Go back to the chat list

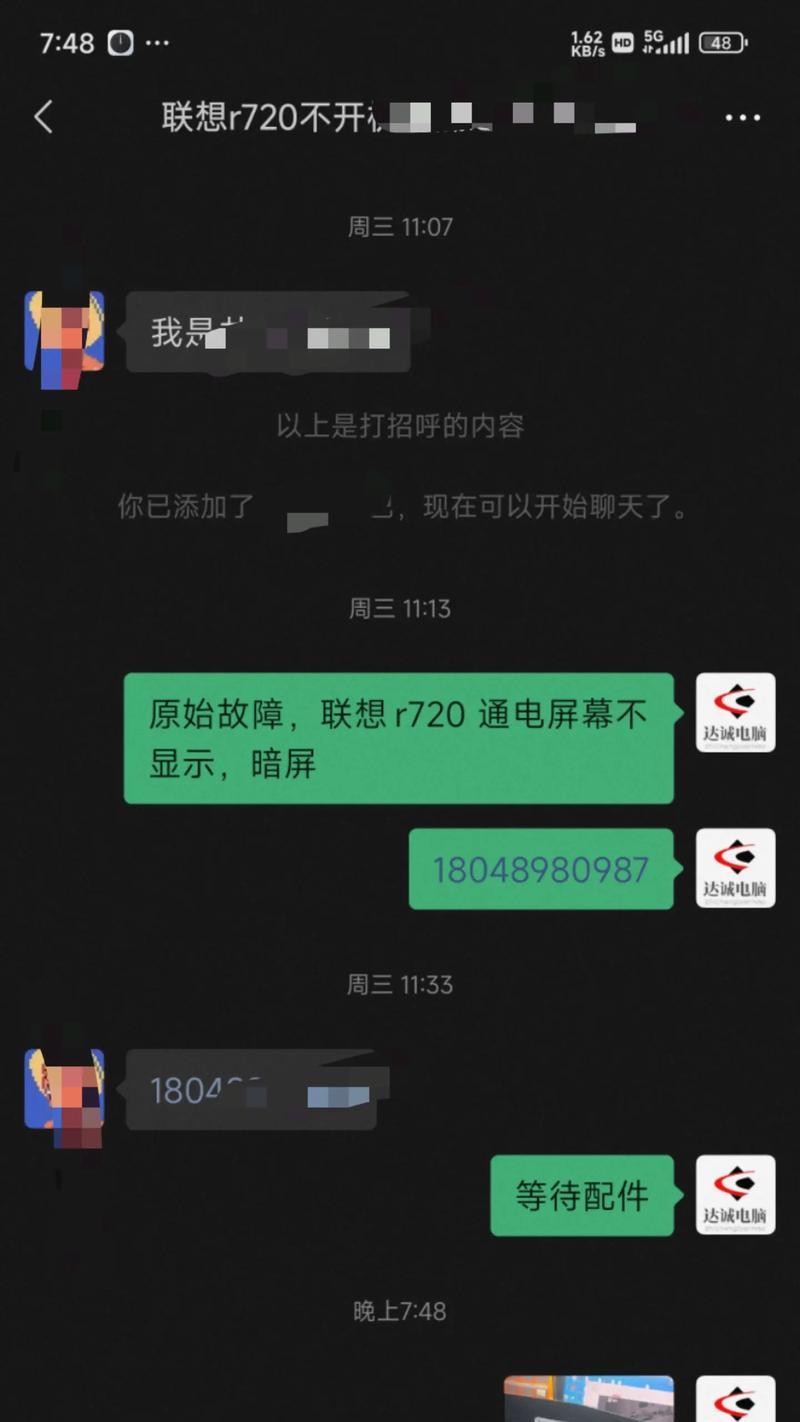tap(43, 117)
